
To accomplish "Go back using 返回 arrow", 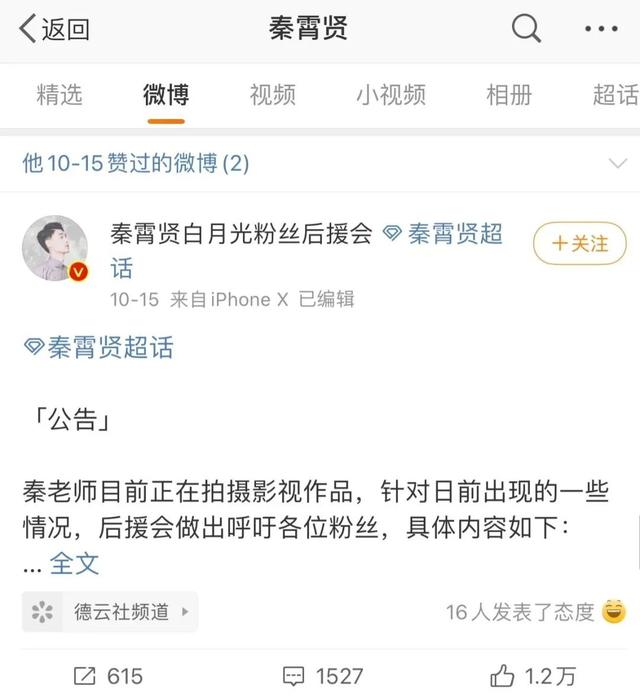I will pyautogui.click(x=55, y=29).
